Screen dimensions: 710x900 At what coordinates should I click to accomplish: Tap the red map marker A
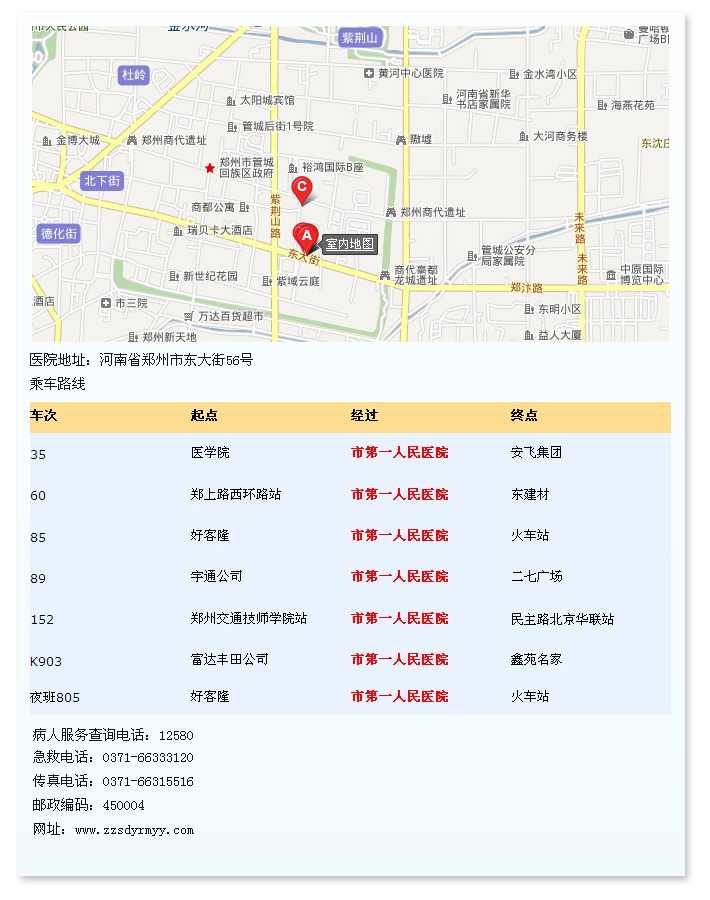pos(307,237)
